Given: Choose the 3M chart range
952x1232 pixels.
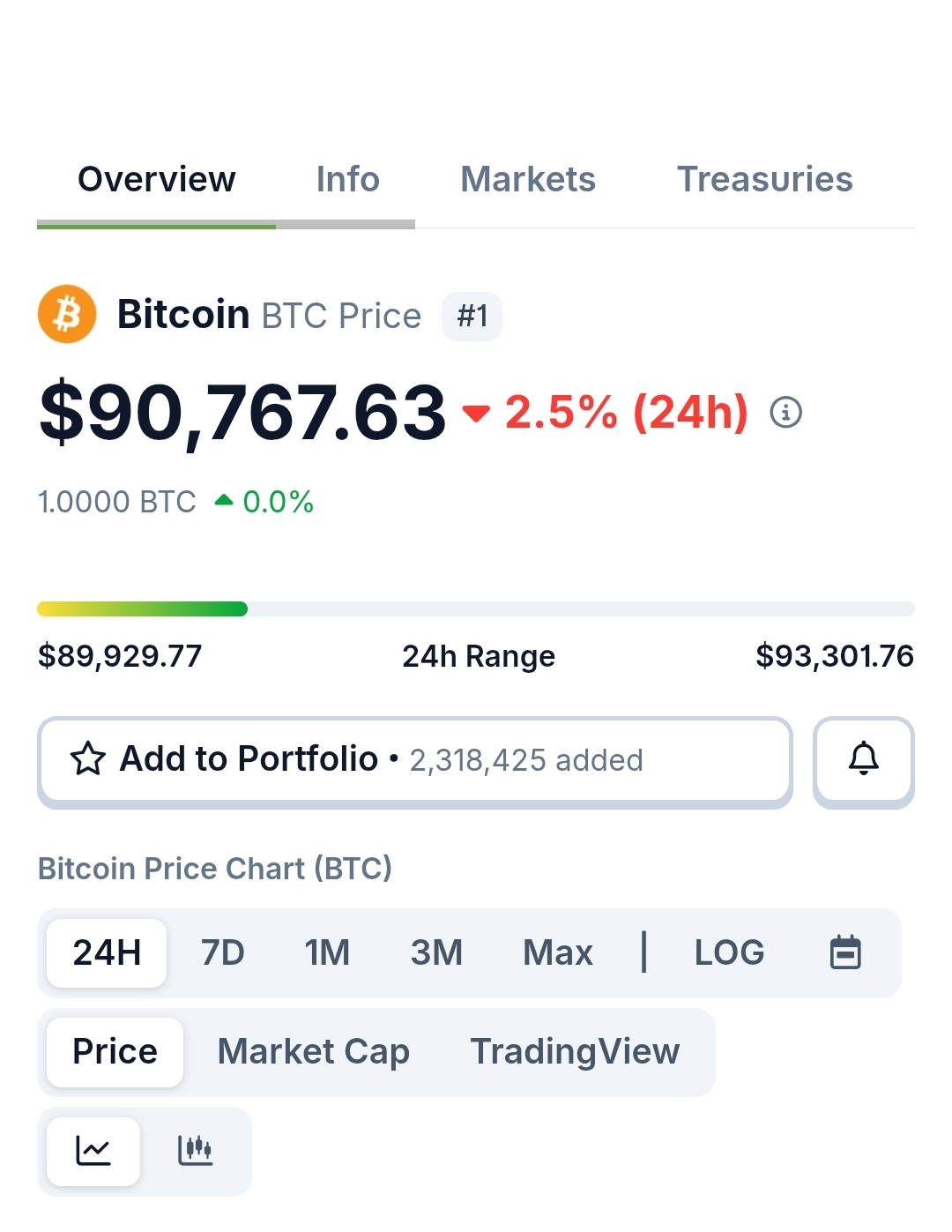Looking at the screenshot, I should tap(436, 953).
